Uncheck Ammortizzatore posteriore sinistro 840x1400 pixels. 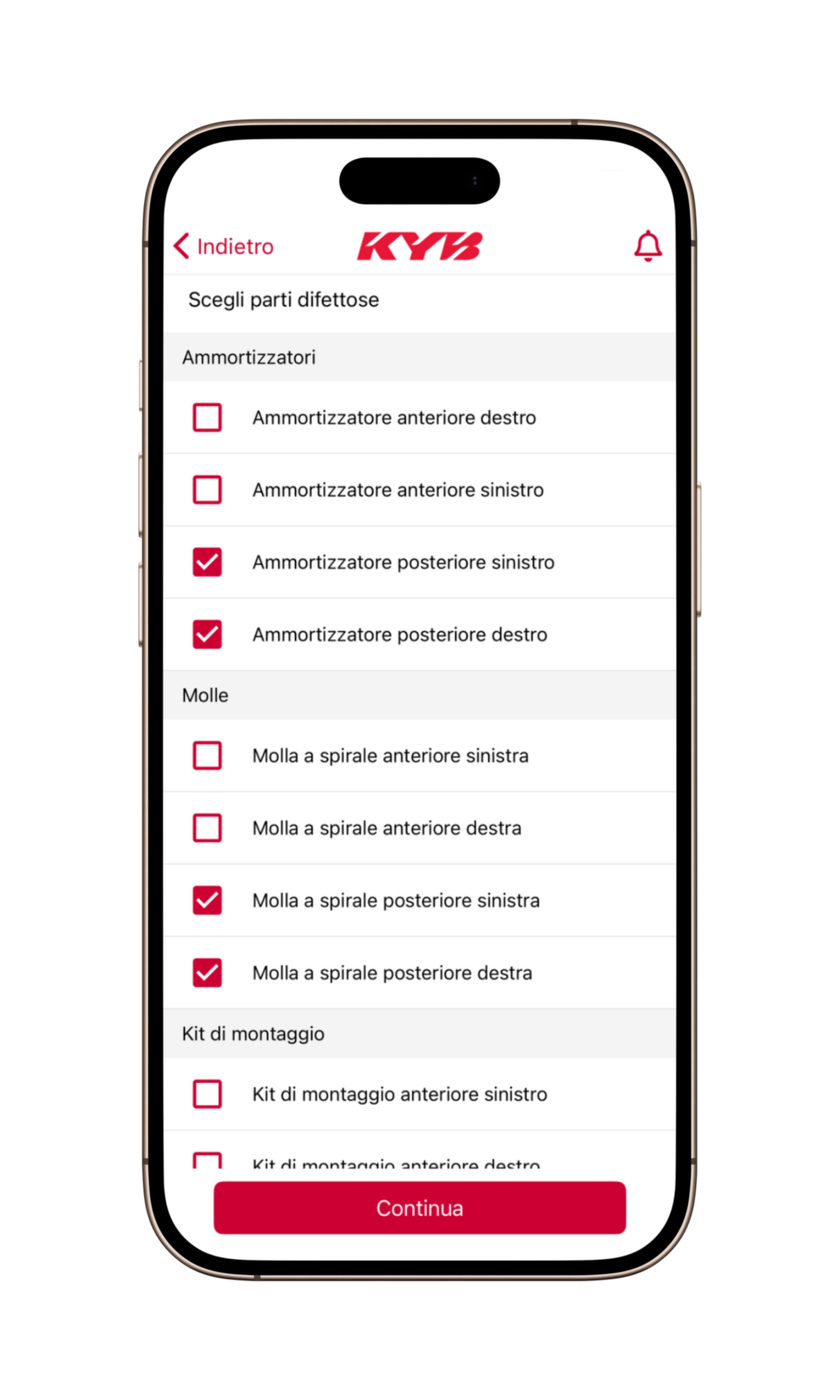[207, 562]
